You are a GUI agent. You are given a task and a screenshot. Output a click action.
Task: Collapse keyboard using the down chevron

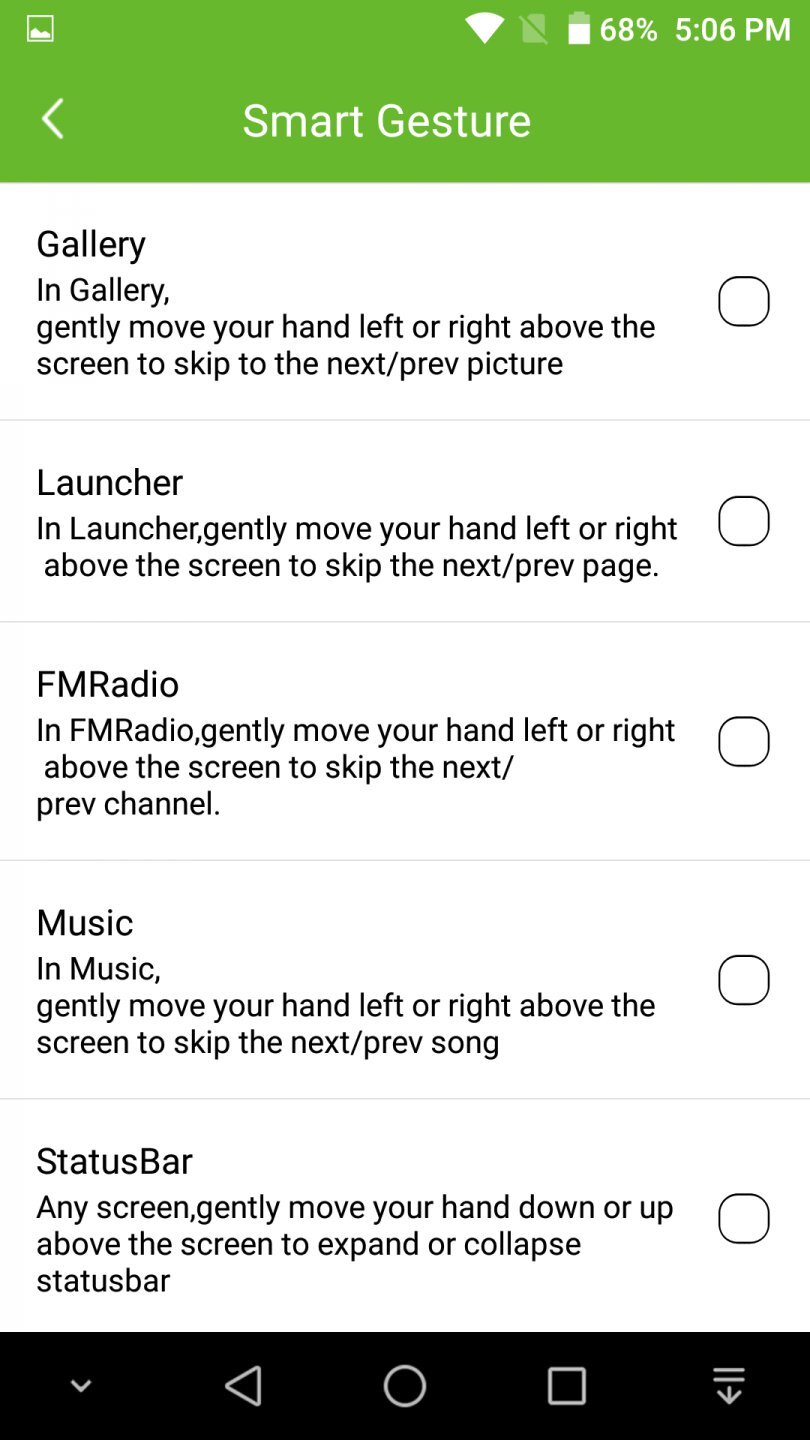tap(80, 1386)
